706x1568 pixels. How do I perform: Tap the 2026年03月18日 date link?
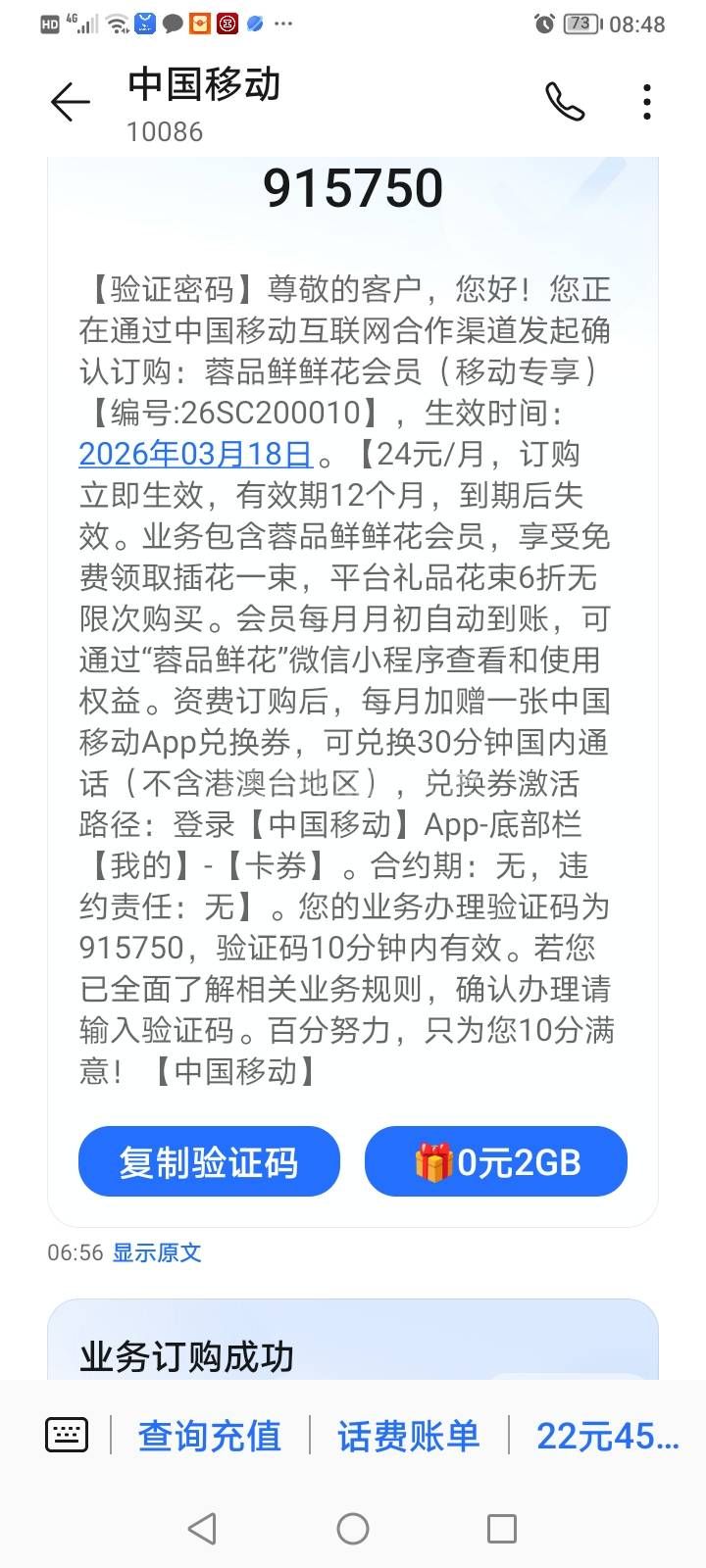(x=196, y=454)
